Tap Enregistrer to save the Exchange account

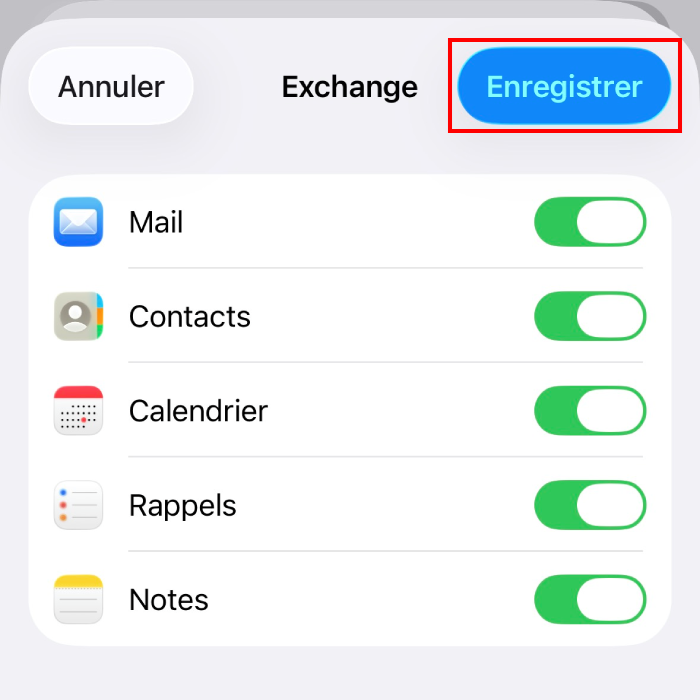(564, 86)
